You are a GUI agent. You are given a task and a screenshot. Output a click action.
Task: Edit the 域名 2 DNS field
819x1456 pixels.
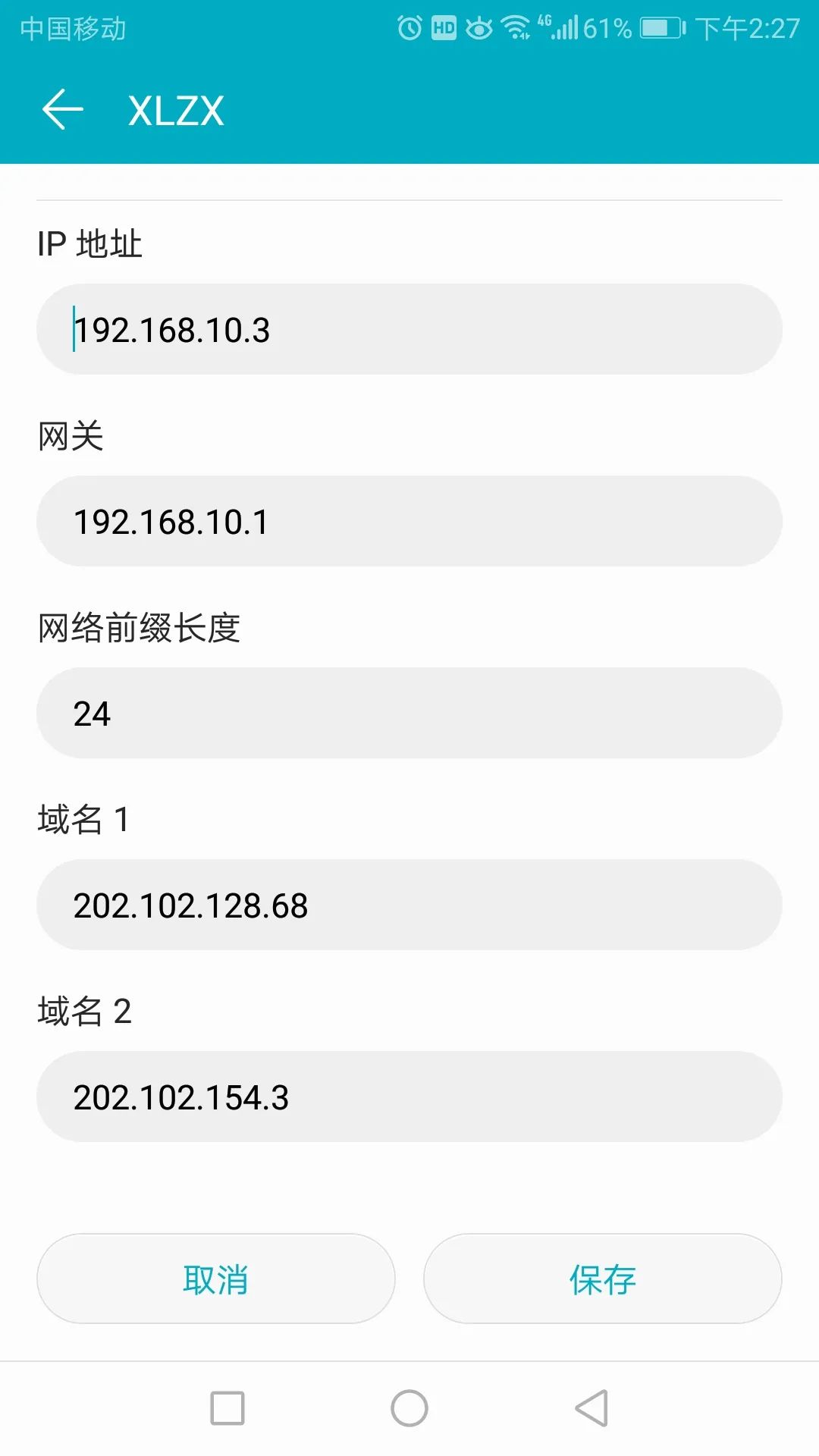[x=409, y=1097]
